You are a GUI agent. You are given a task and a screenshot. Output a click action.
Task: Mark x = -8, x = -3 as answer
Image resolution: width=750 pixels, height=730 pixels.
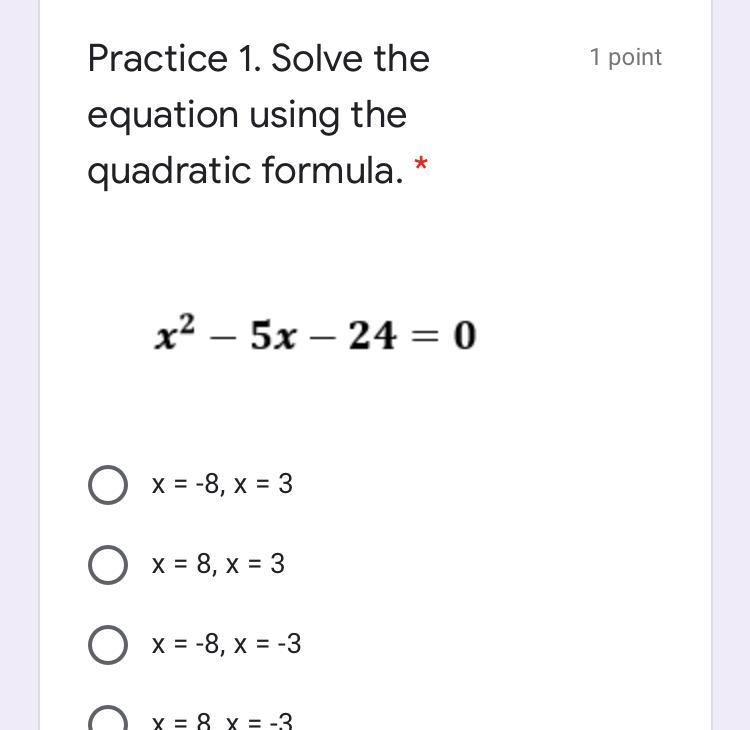pos(108,645)
